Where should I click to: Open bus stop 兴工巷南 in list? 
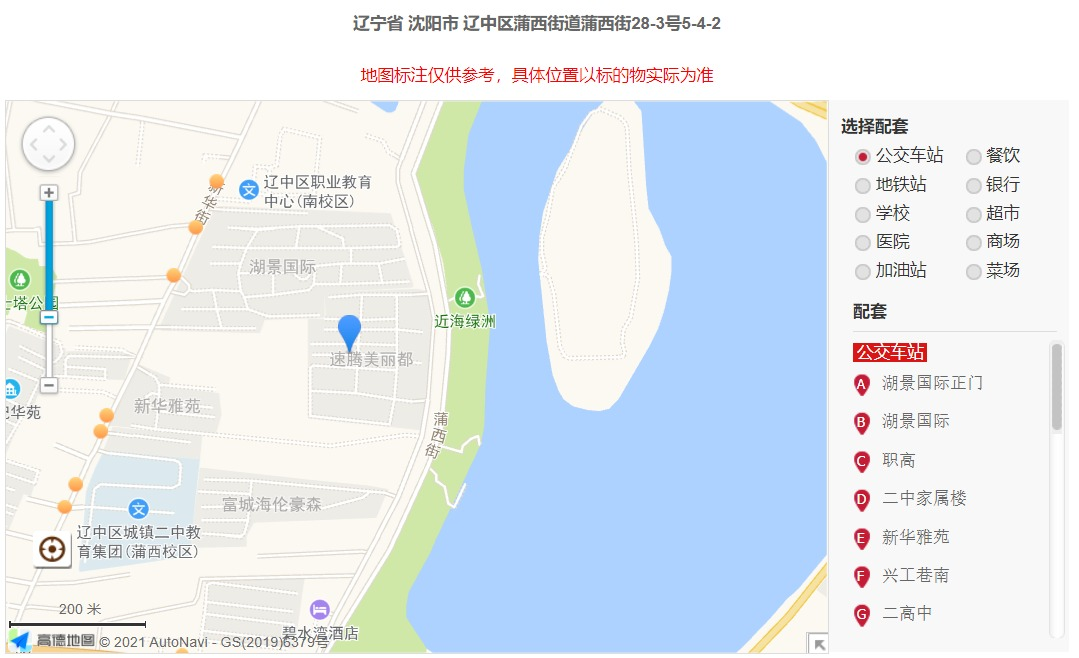[x=915, y=575]
